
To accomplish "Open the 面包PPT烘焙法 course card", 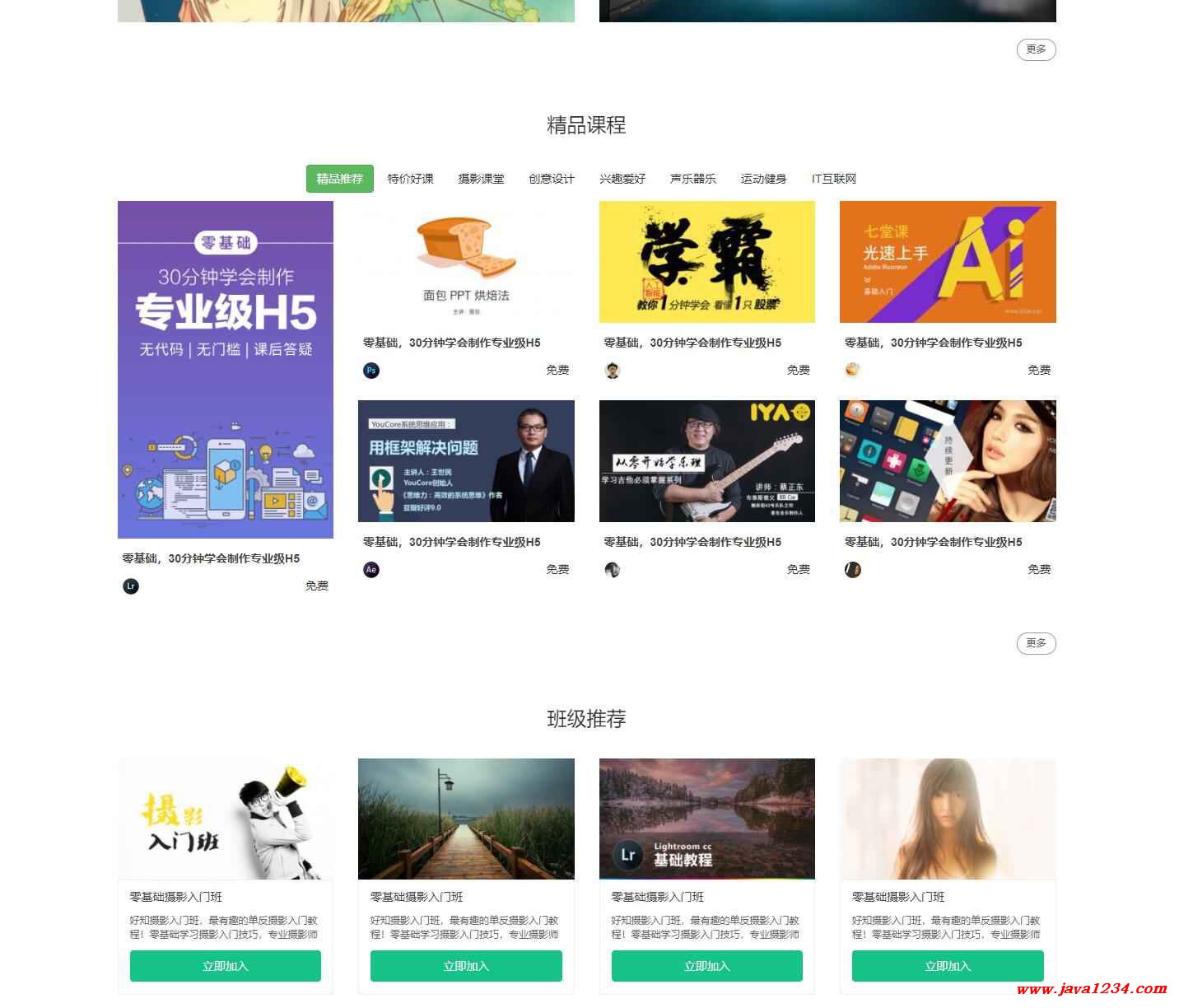I will pyautogui.click(x=466, y=262).
